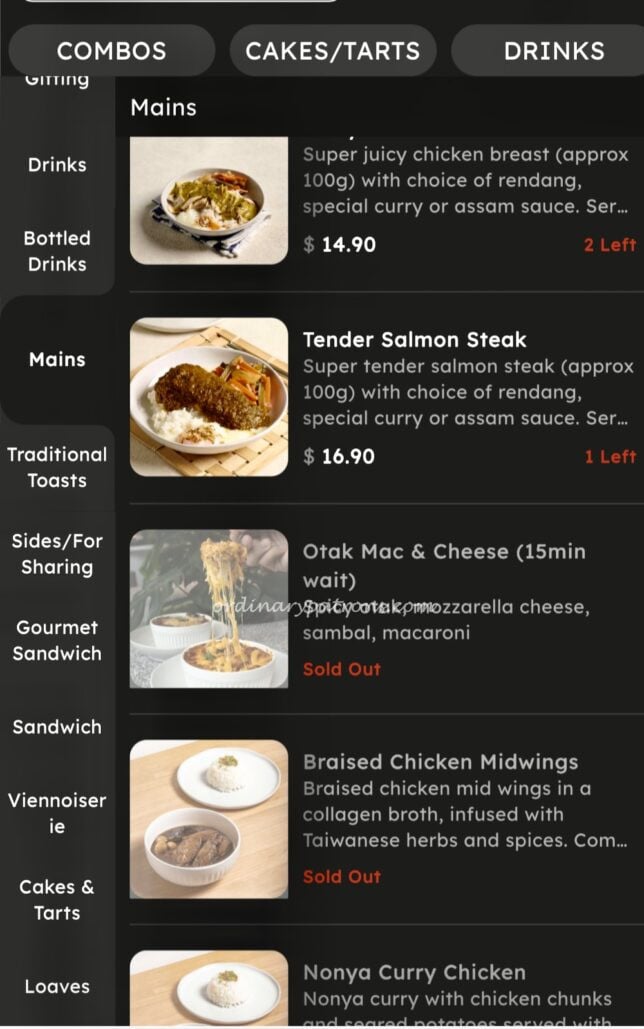
Task: Open the CAKES/TARTS chip
Action: [333, 51]
